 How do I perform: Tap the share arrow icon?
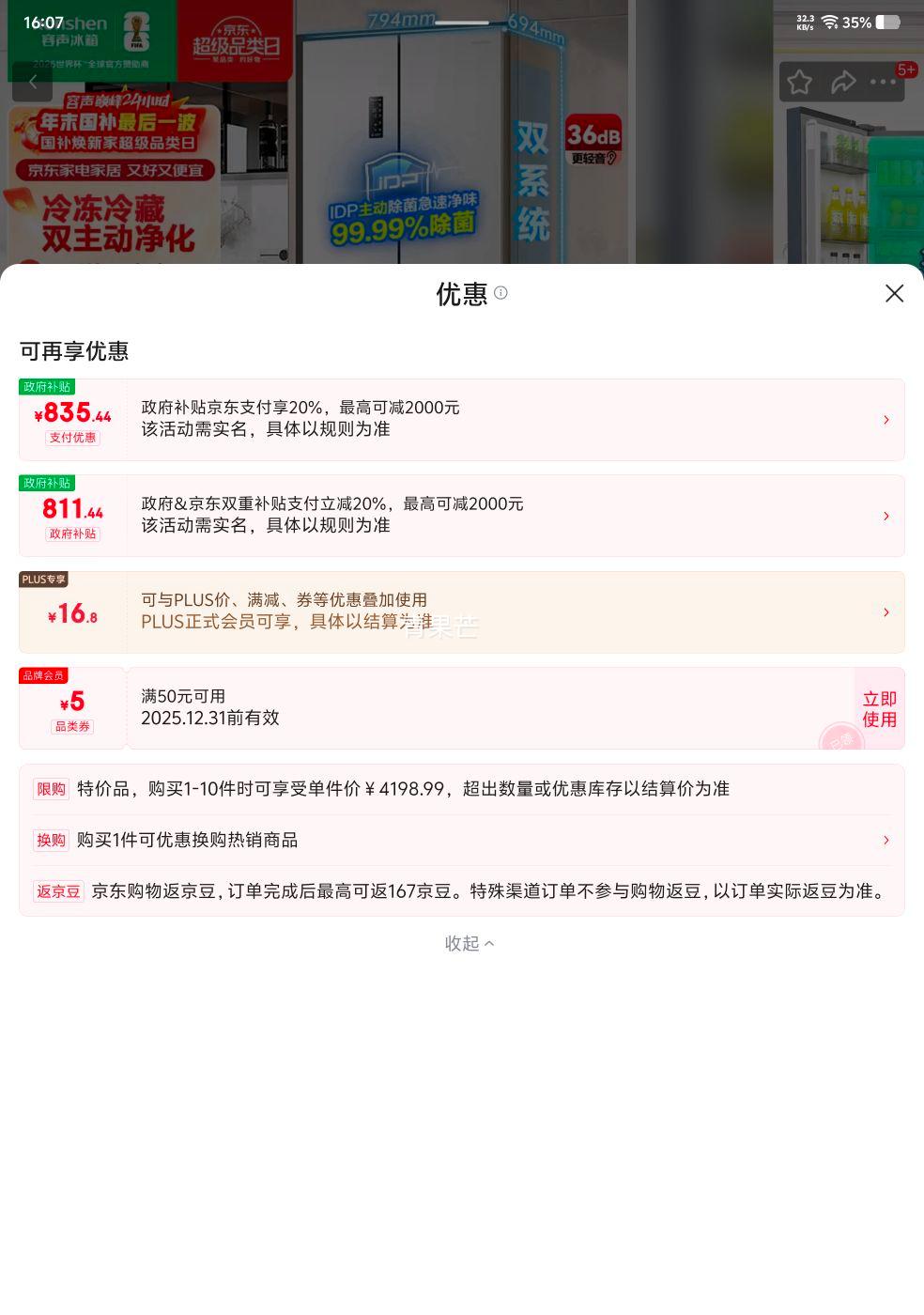[842, 83]
